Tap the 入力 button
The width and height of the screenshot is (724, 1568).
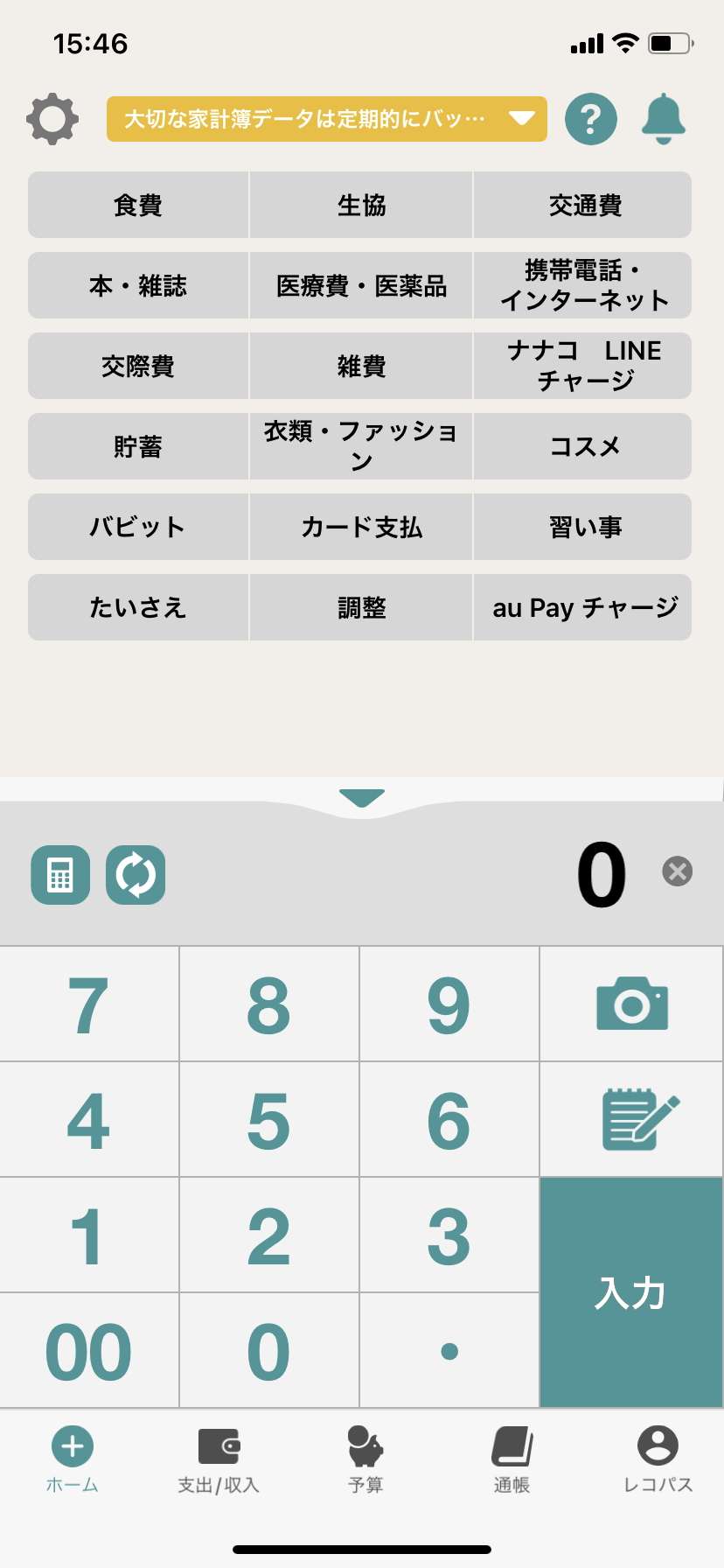[631, 1292]
